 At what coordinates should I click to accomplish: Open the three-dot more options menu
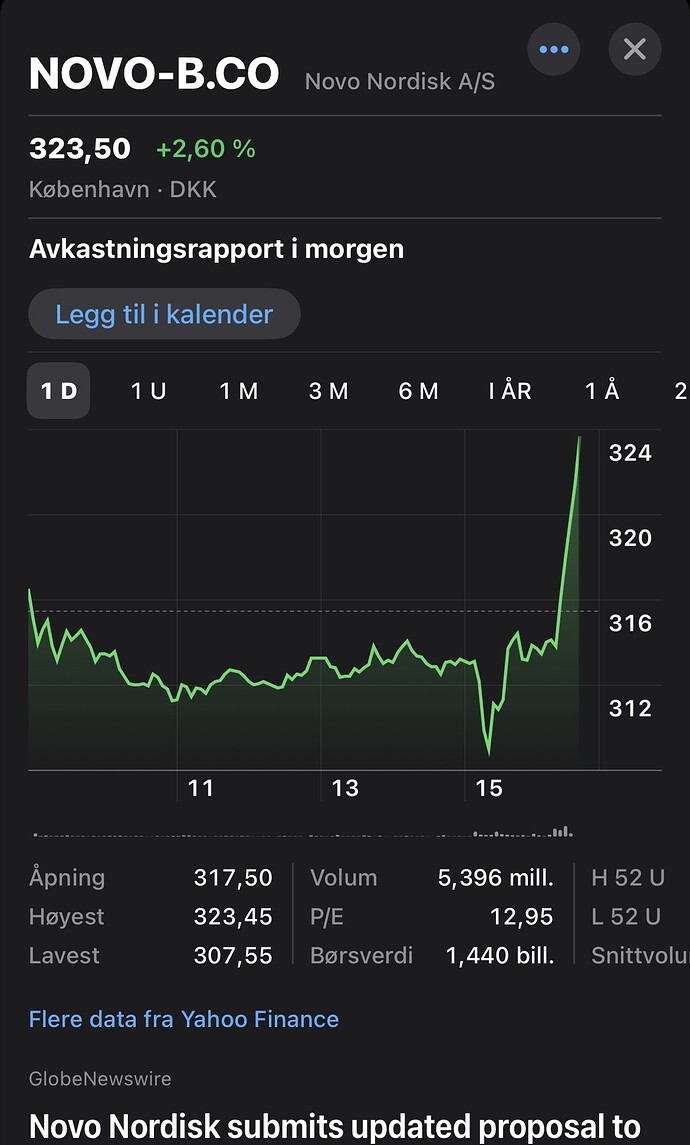(553, 49)
